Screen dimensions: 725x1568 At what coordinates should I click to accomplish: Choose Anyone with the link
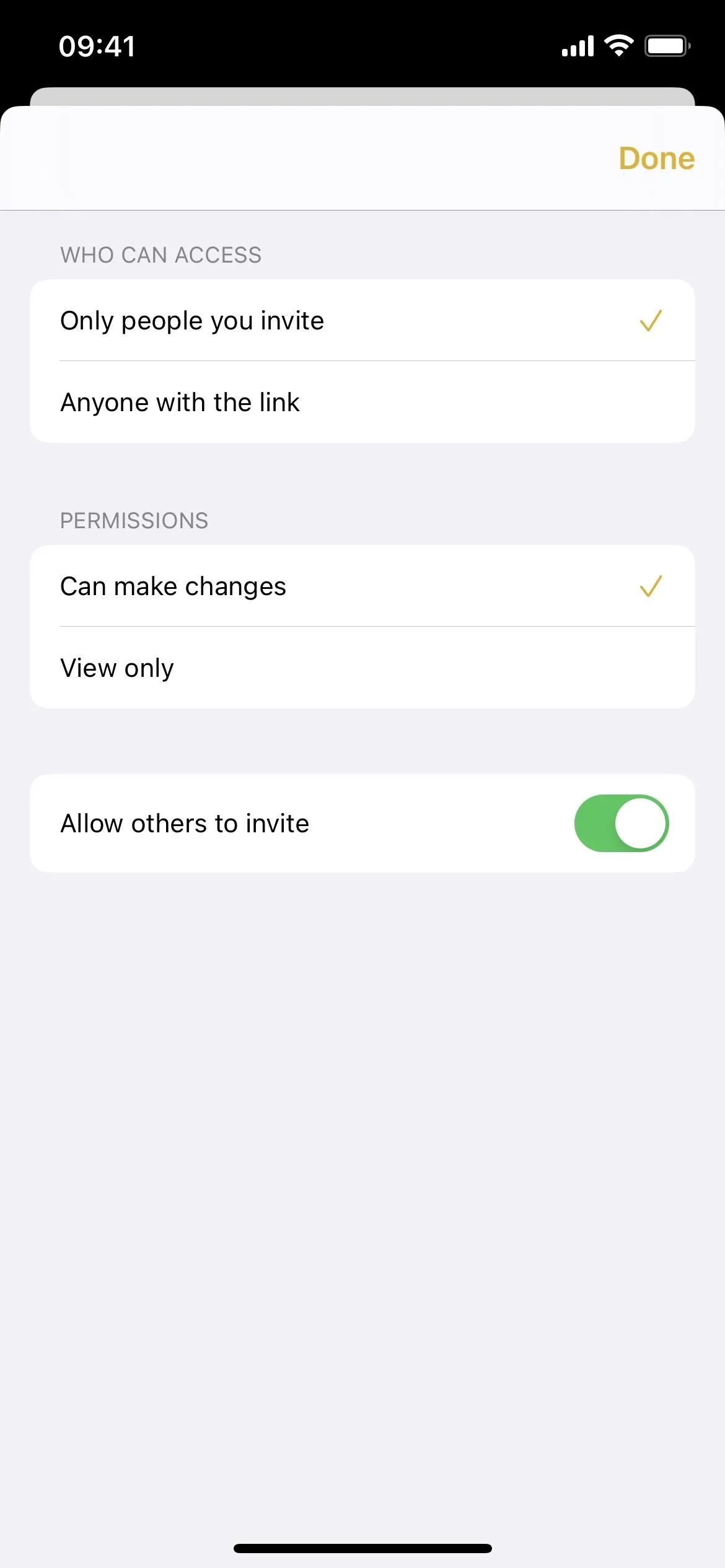[x=362, y=402]
